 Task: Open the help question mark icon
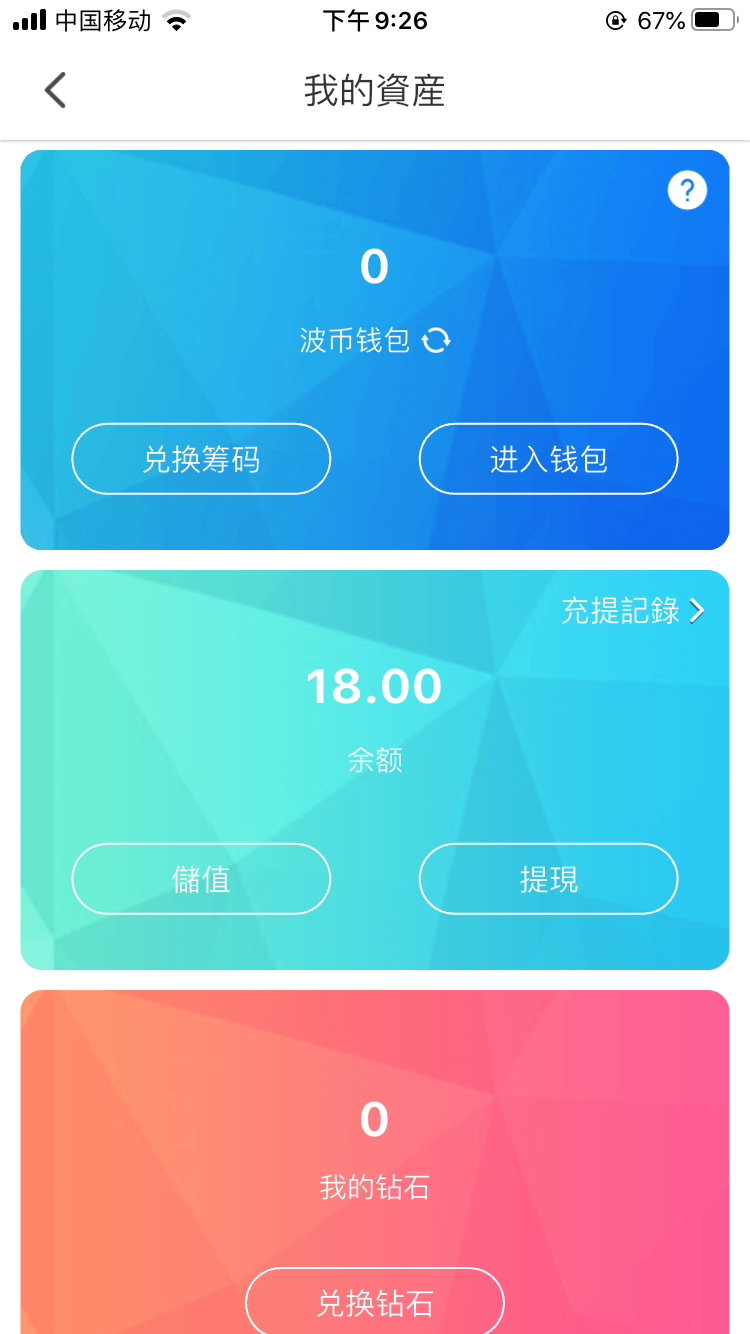687,190
